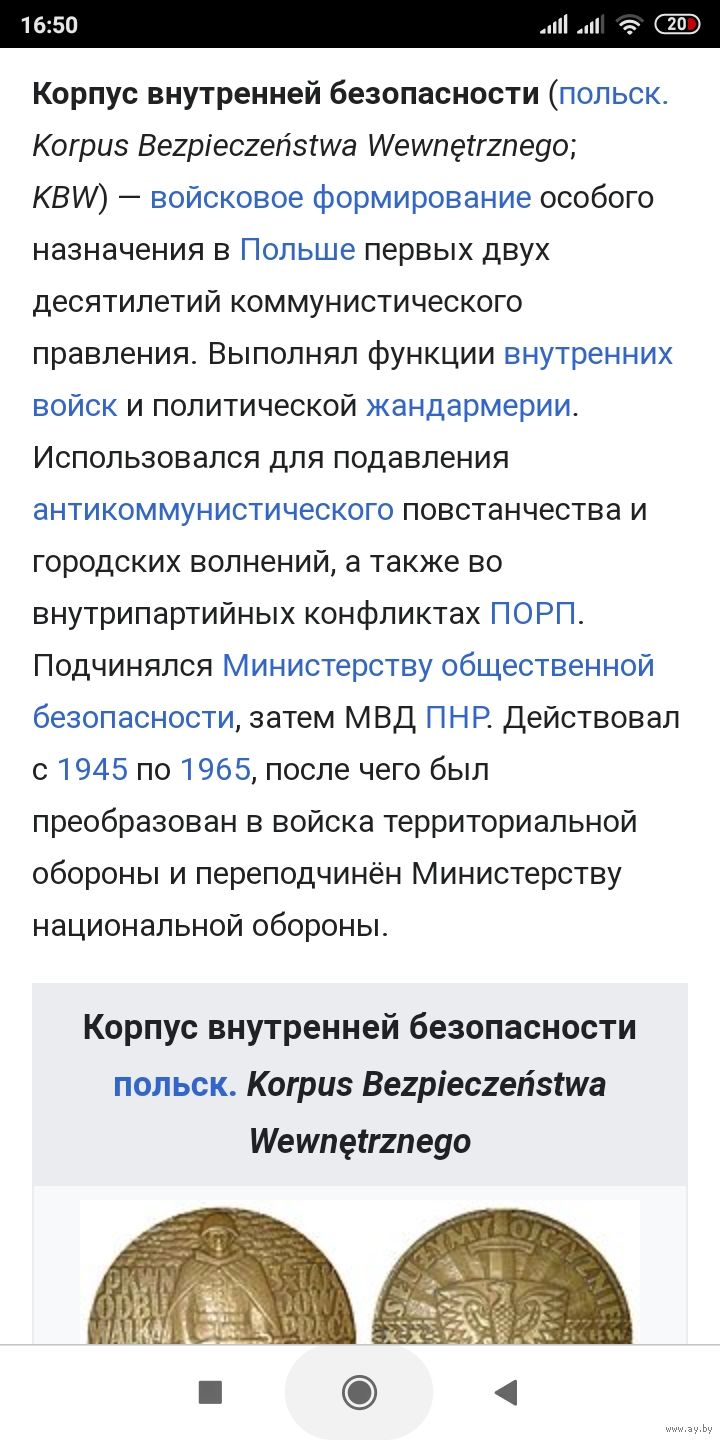Screen dimensions: 720x1440
Task: Open the "антикоммунистического" link
Action: pyautogui.click(x=213, y=510)
